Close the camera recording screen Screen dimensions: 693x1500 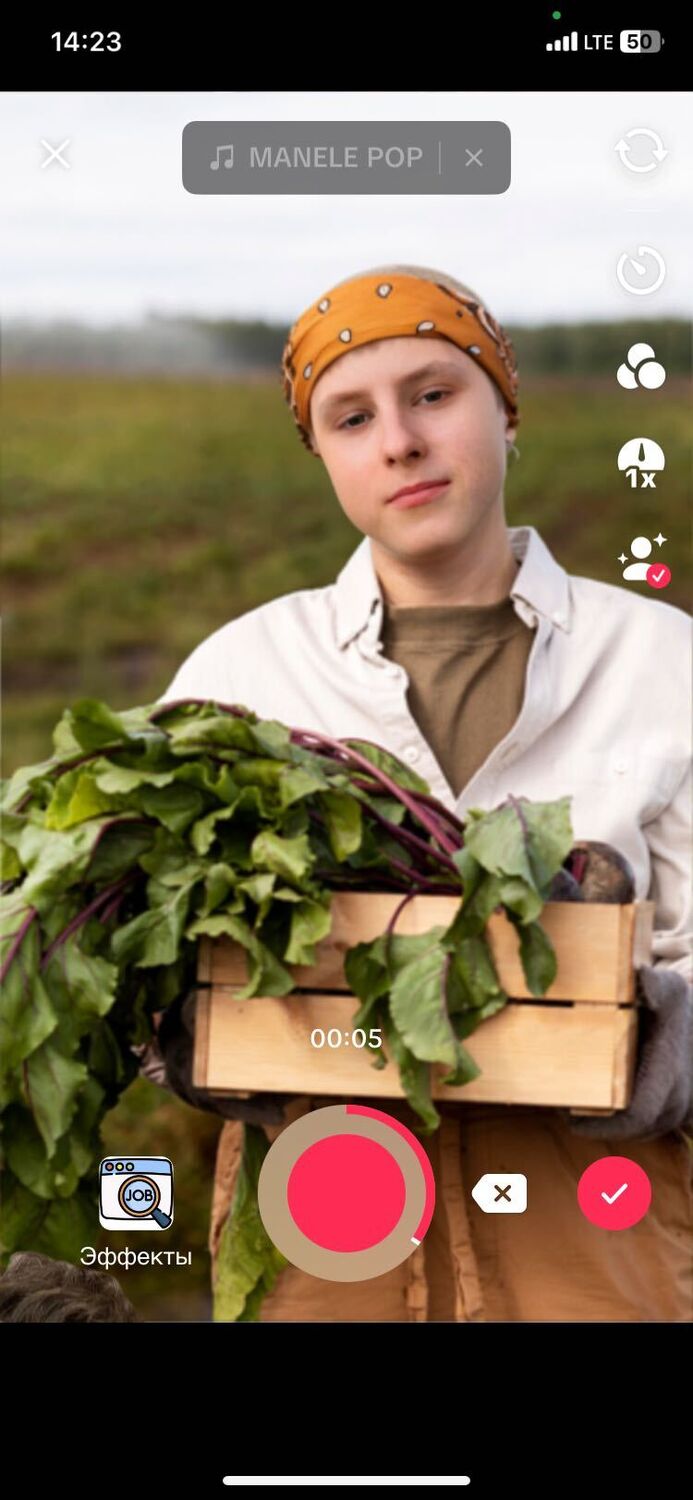[x=55, y=154]
